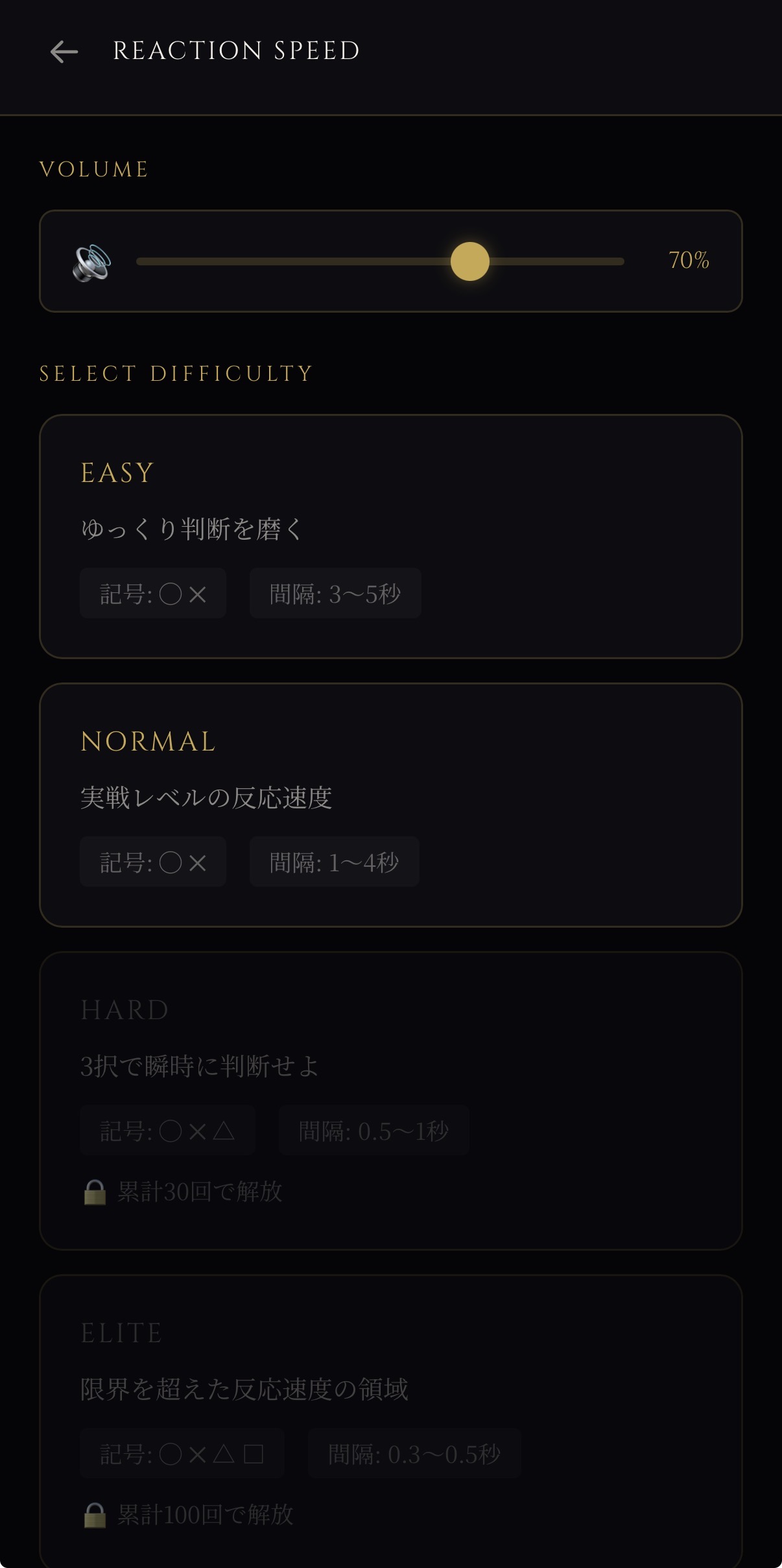Screen dimensions: 782x1568
Task: Click the 記号: ○×△ chip on HARD
Action: click(x=167, y=1130)
